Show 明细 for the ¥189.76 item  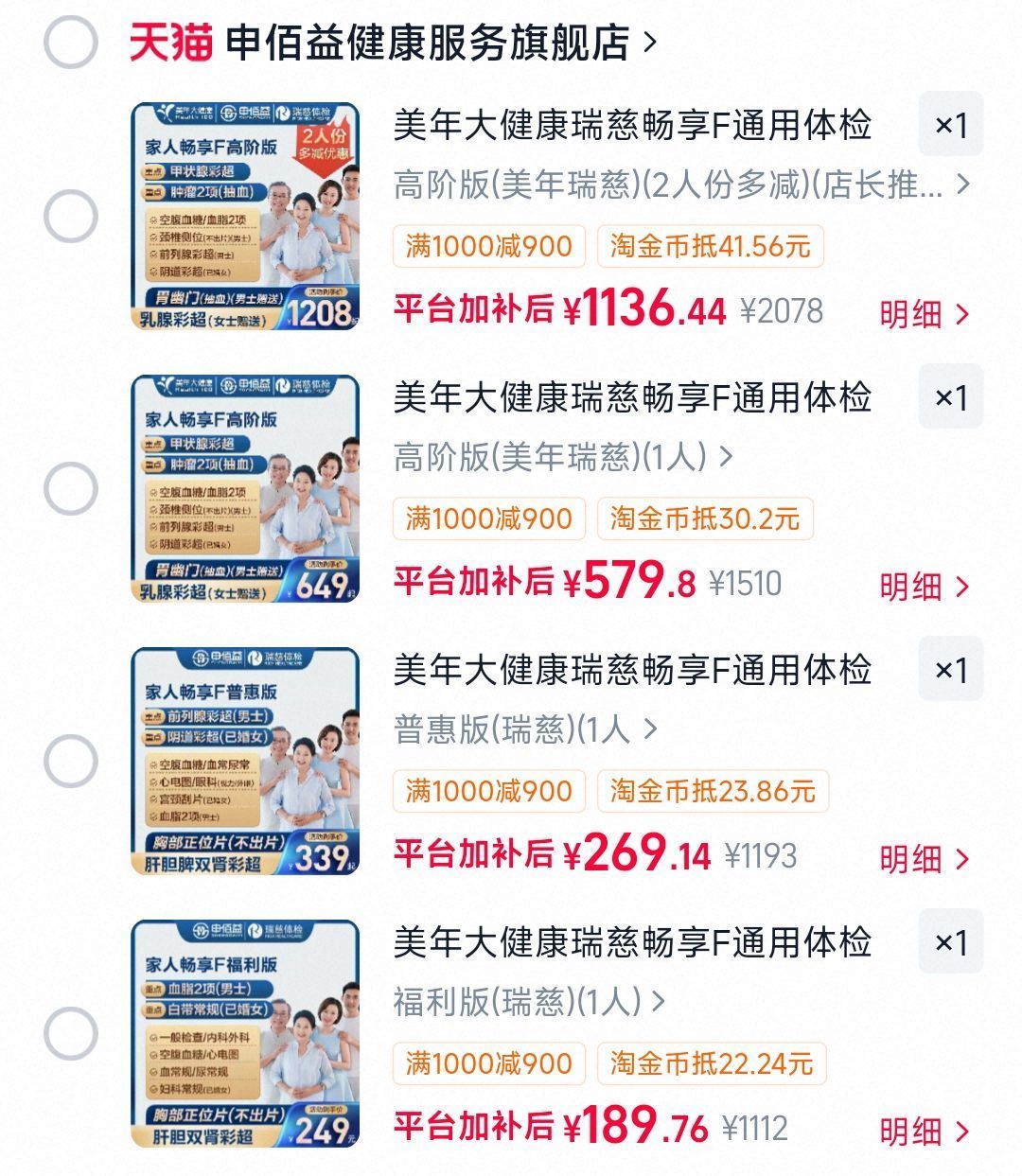point(925,1131)
